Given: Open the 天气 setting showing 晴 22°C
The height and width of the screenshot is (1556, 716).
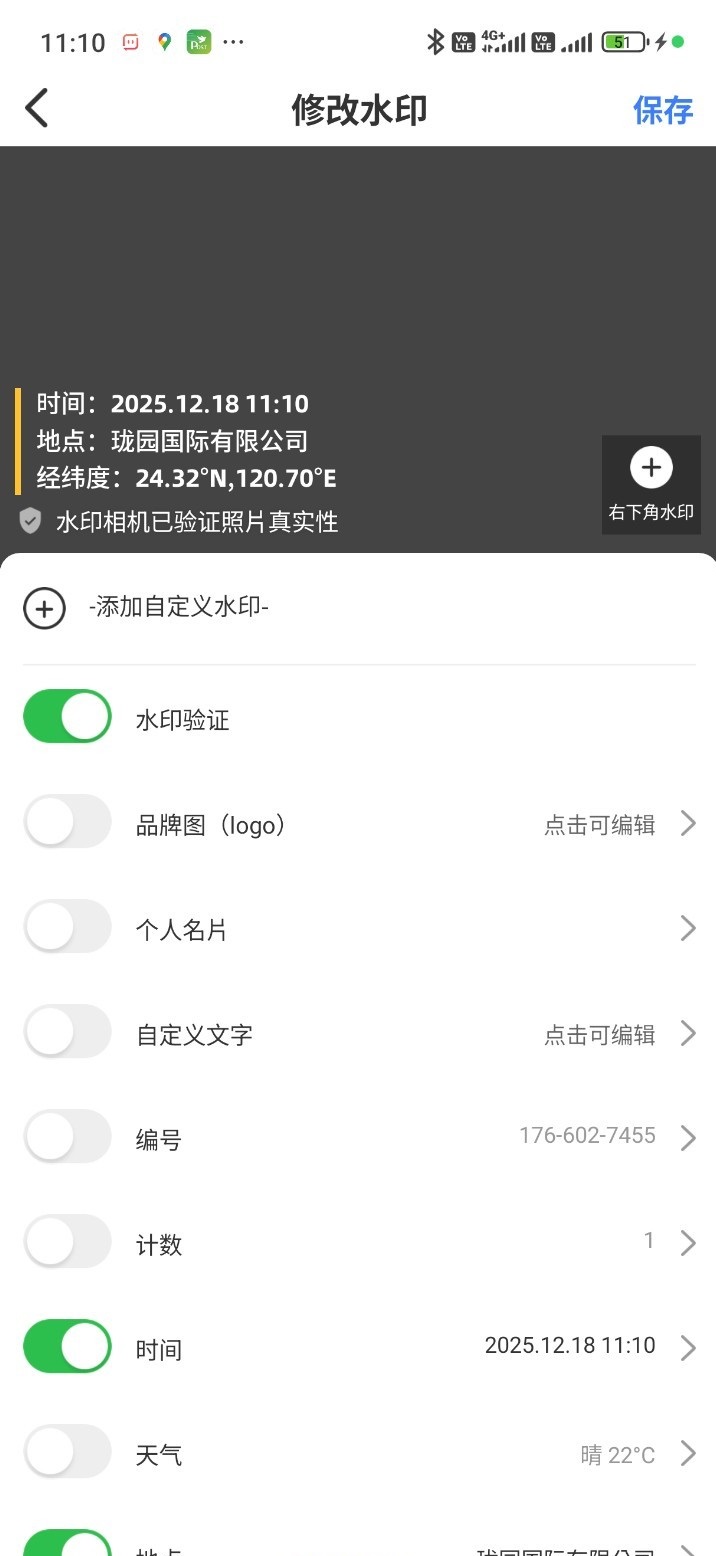Looking at the screenshot, I should [618, 1455].
